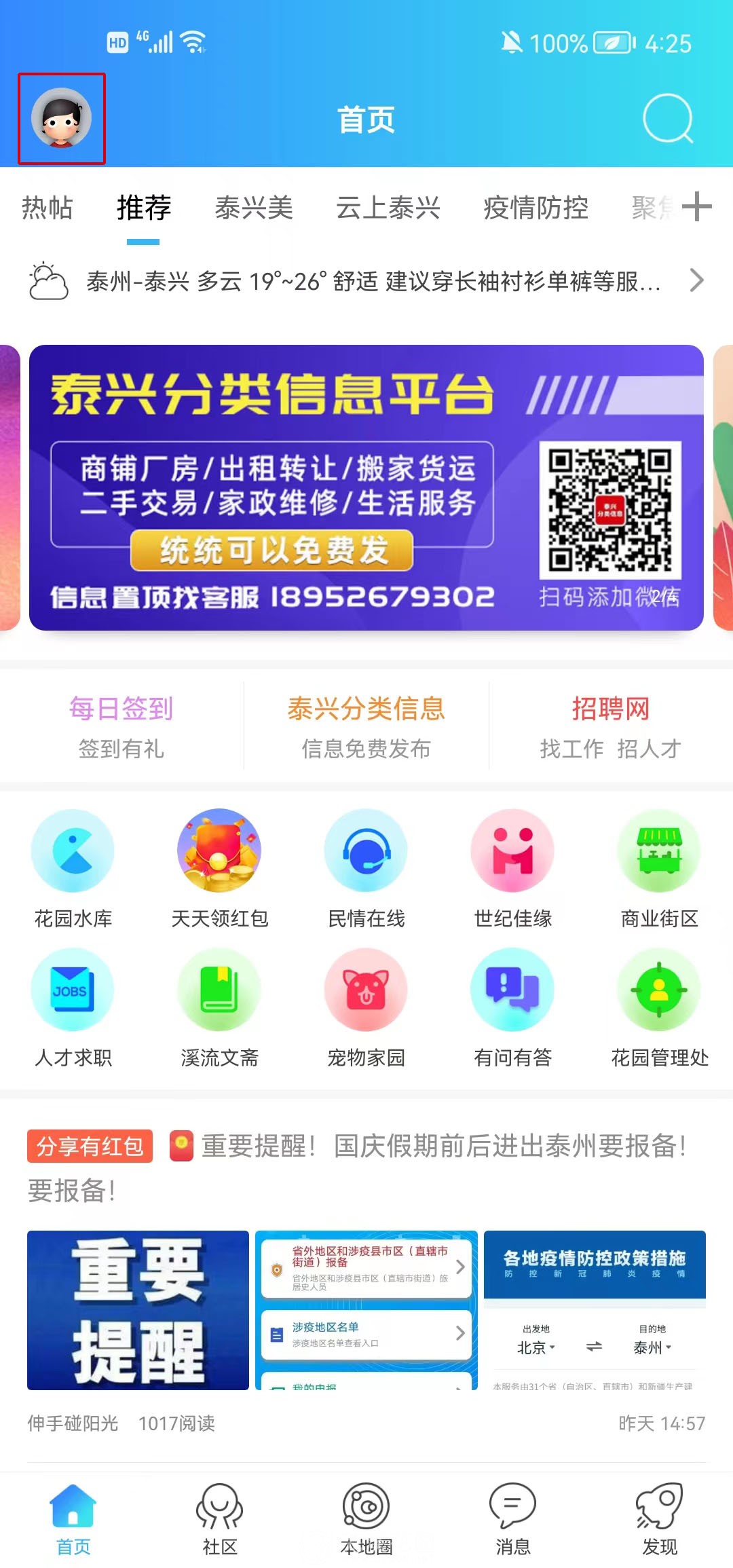
Task: Open 有问有答
Action: 512,1007
